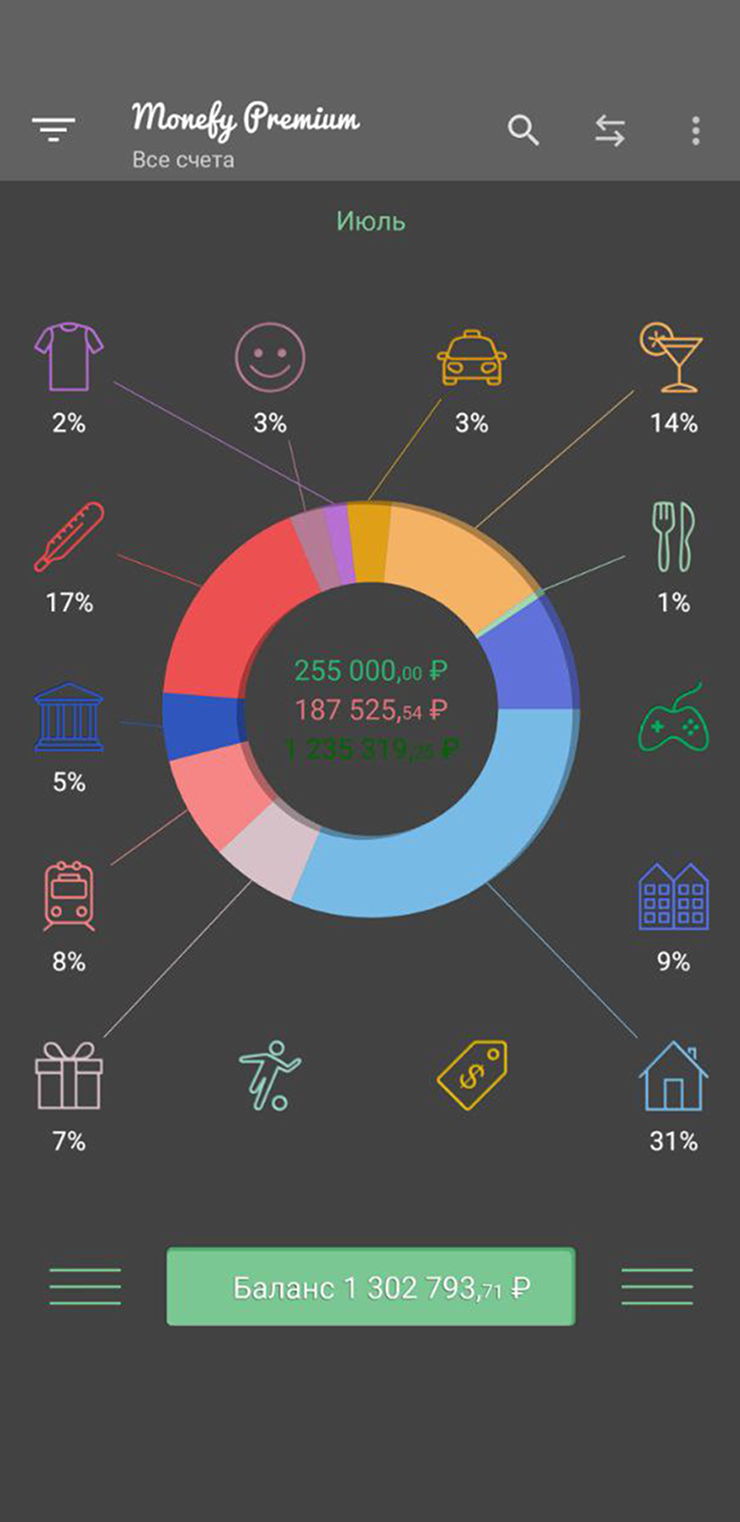Choose the taxi category
This screenshot has width=740, height=1522.
pos(472,357)
